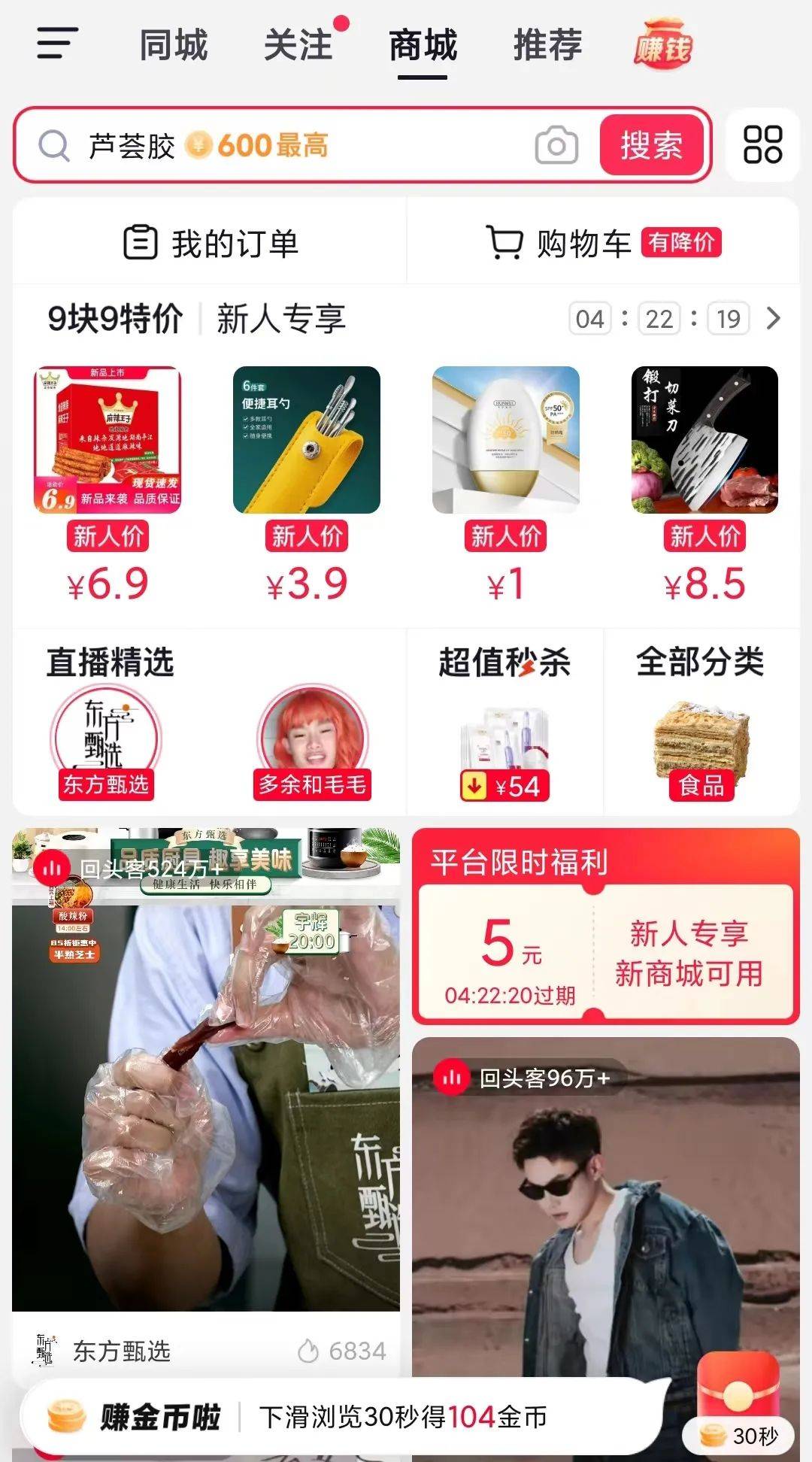812x1462 pixels.
Task: Open 多余和毛毛 live stream
Action: pos(312,741)
